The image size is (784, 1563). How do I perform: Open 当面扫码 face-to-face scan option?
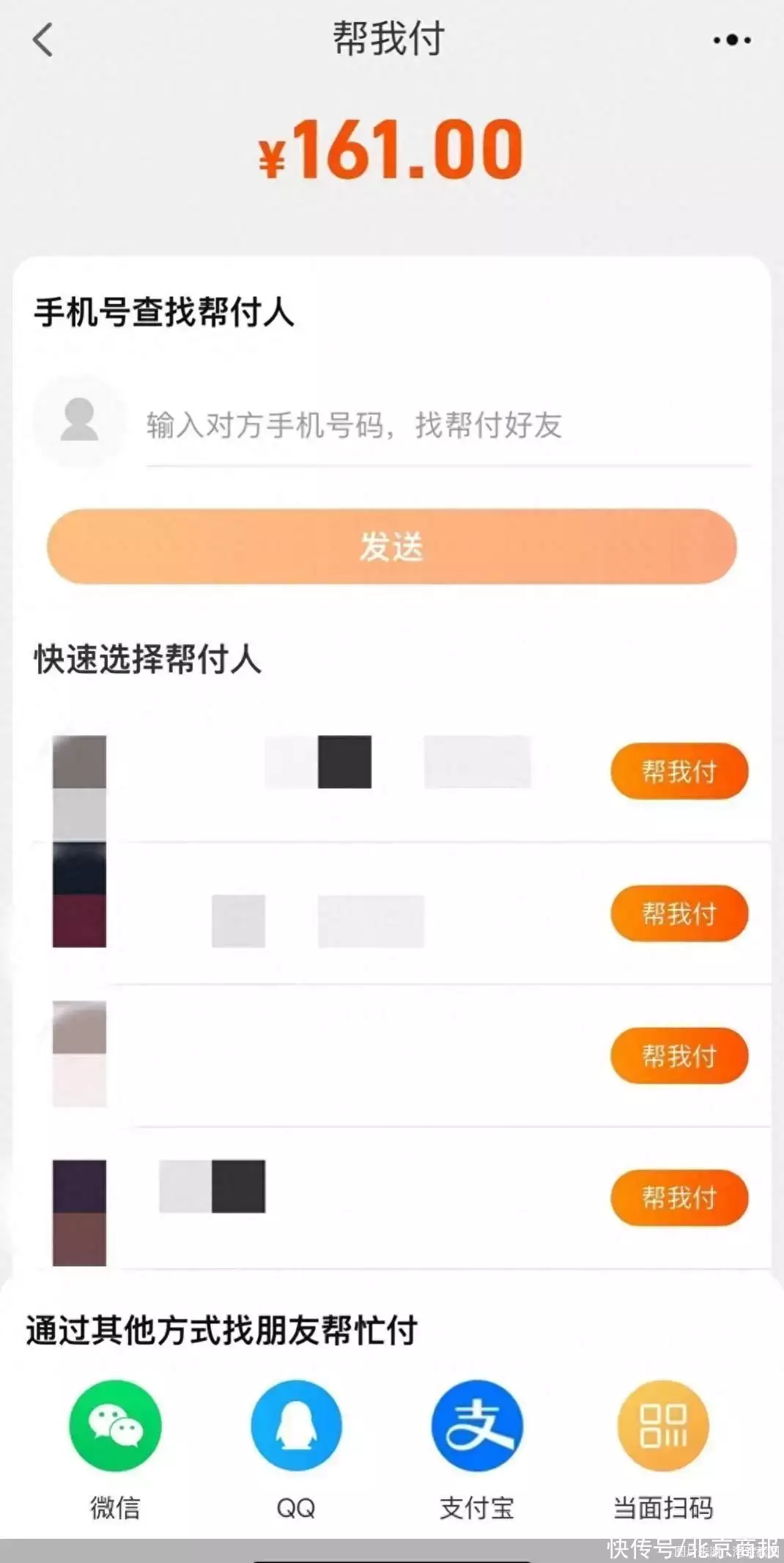click(x=663, y=1446)
